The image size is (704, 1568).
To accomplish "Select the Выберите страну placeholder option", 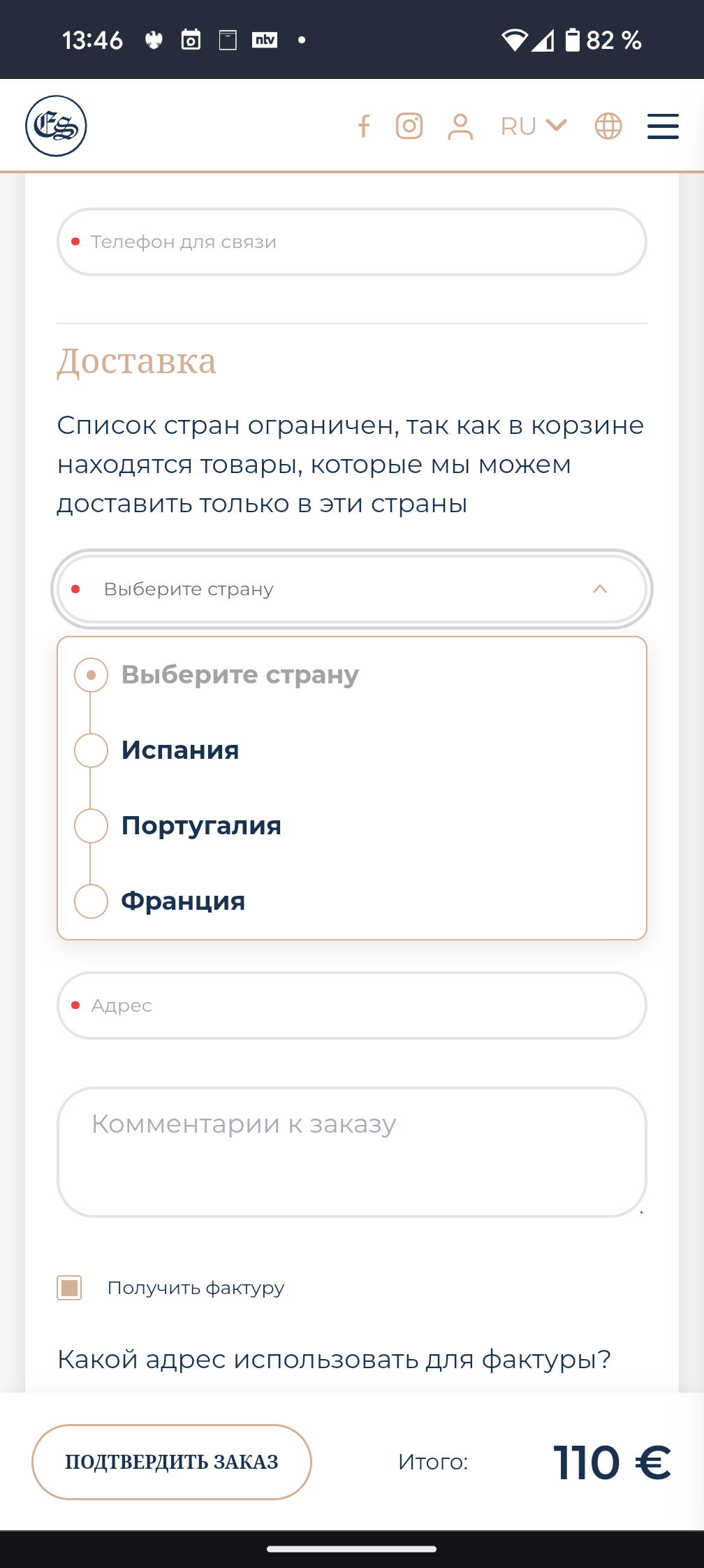I will coord(240,675).
